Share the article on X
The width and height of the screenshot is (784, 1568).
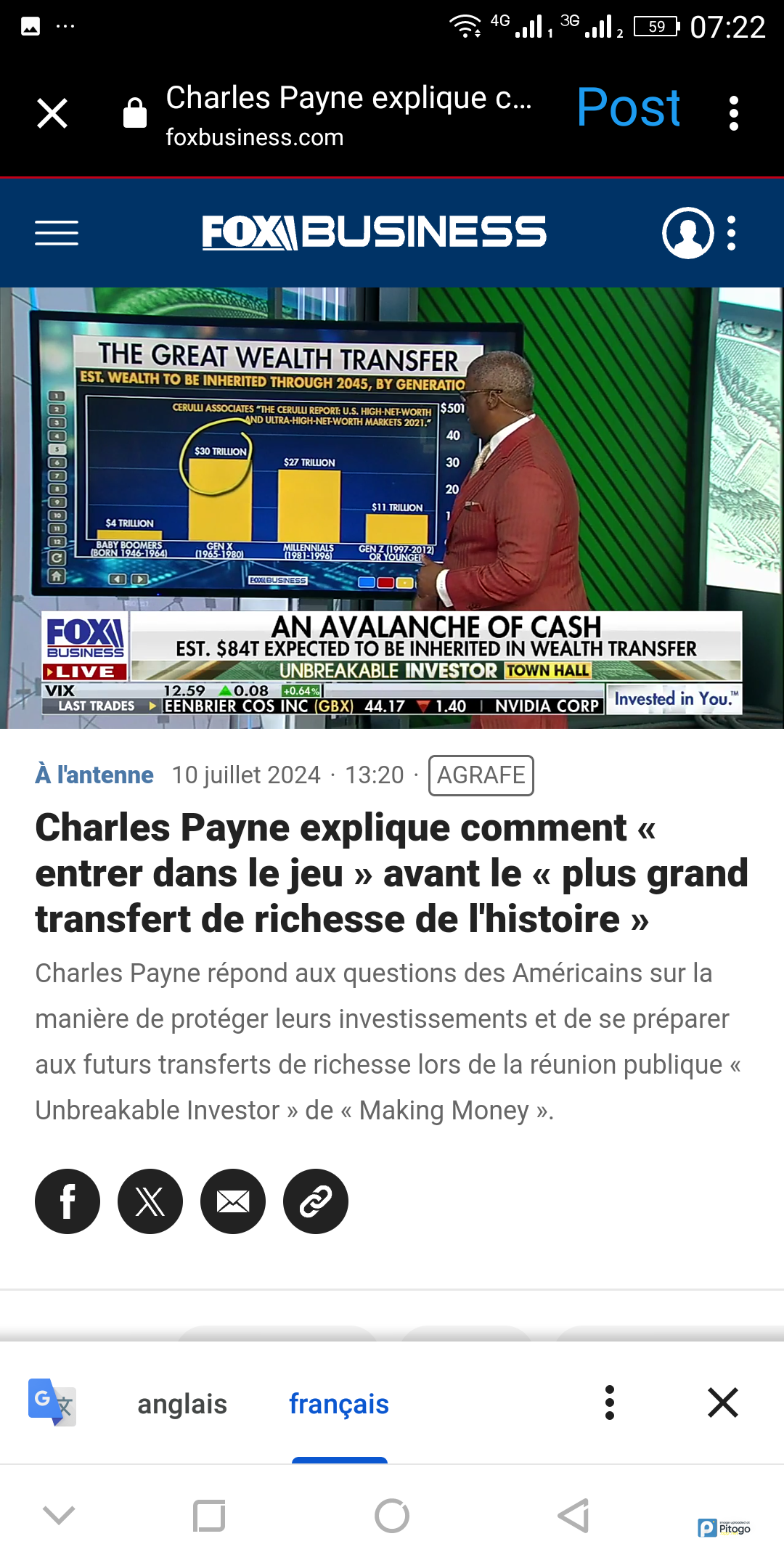(x=150, y=1201)
